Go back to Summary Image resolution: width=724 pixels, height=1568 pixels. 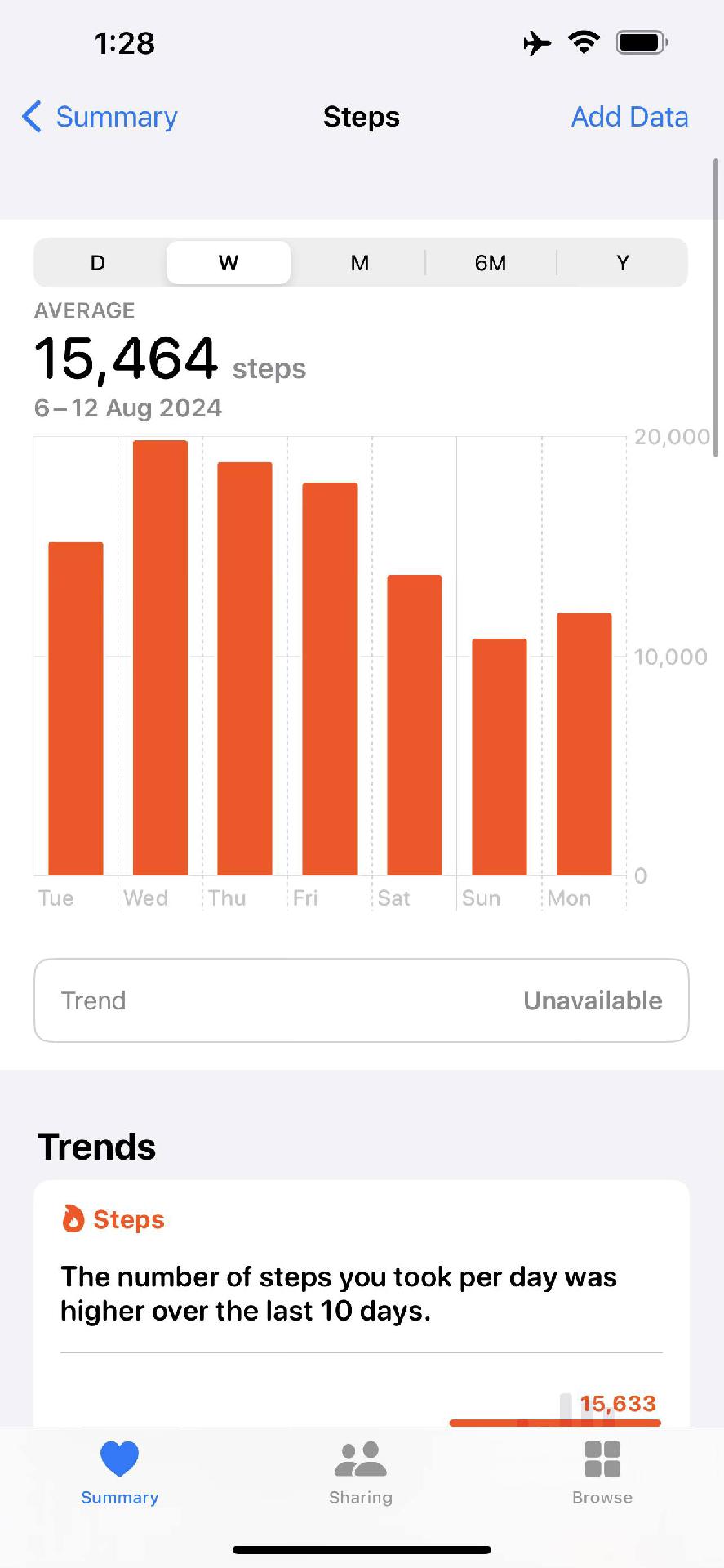pyautogui.click(x=100, y=117)
